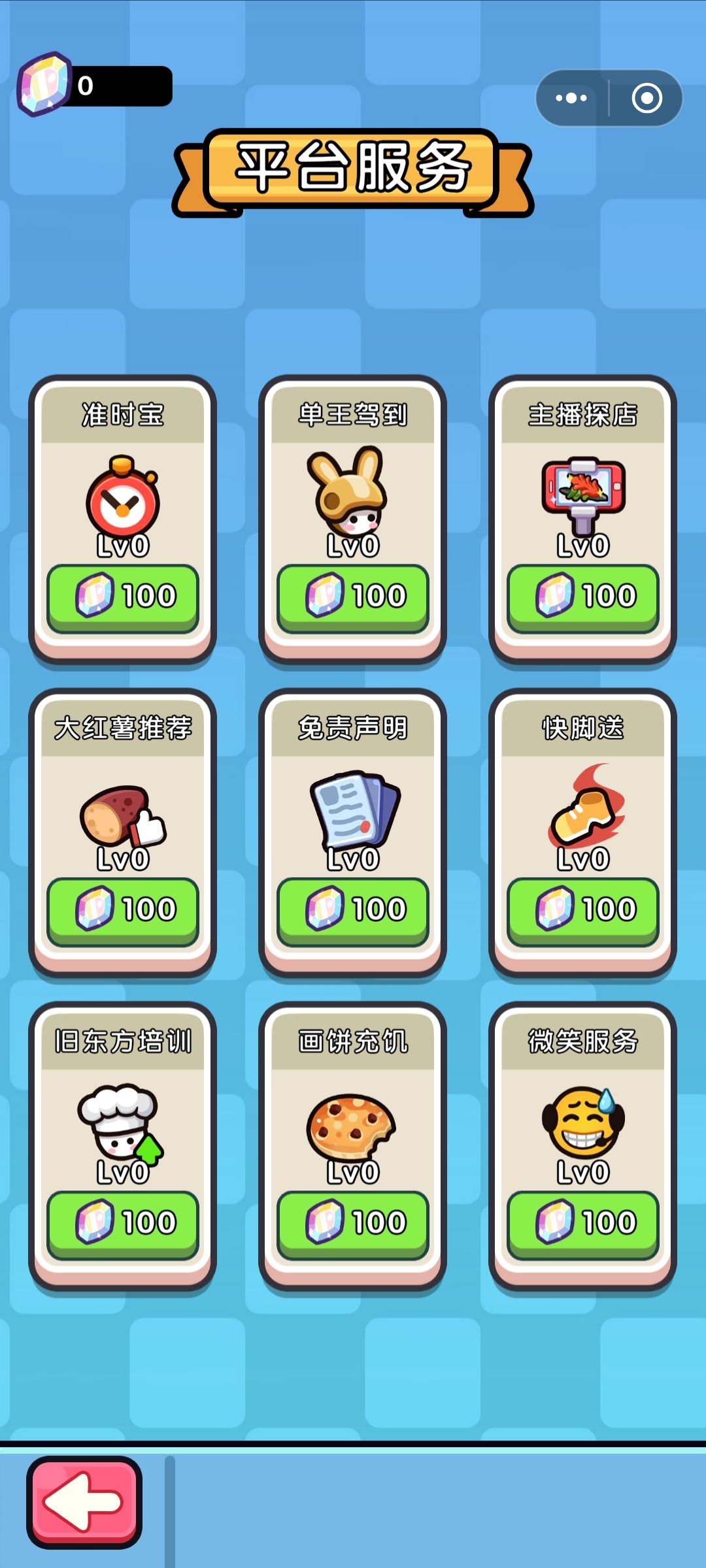Purchase the 单王驾到 upgrade for 100 gems
Image resolution: width=706 pixels, height=1568 pixels.
351,593
